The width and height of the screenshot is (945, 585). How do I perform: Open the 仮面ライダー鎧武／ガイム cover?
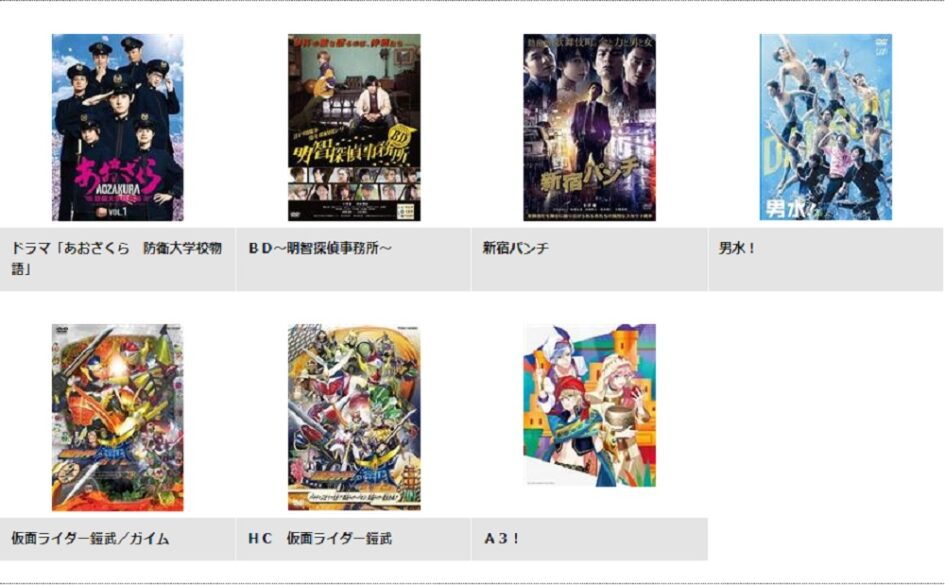click(117, 417)
